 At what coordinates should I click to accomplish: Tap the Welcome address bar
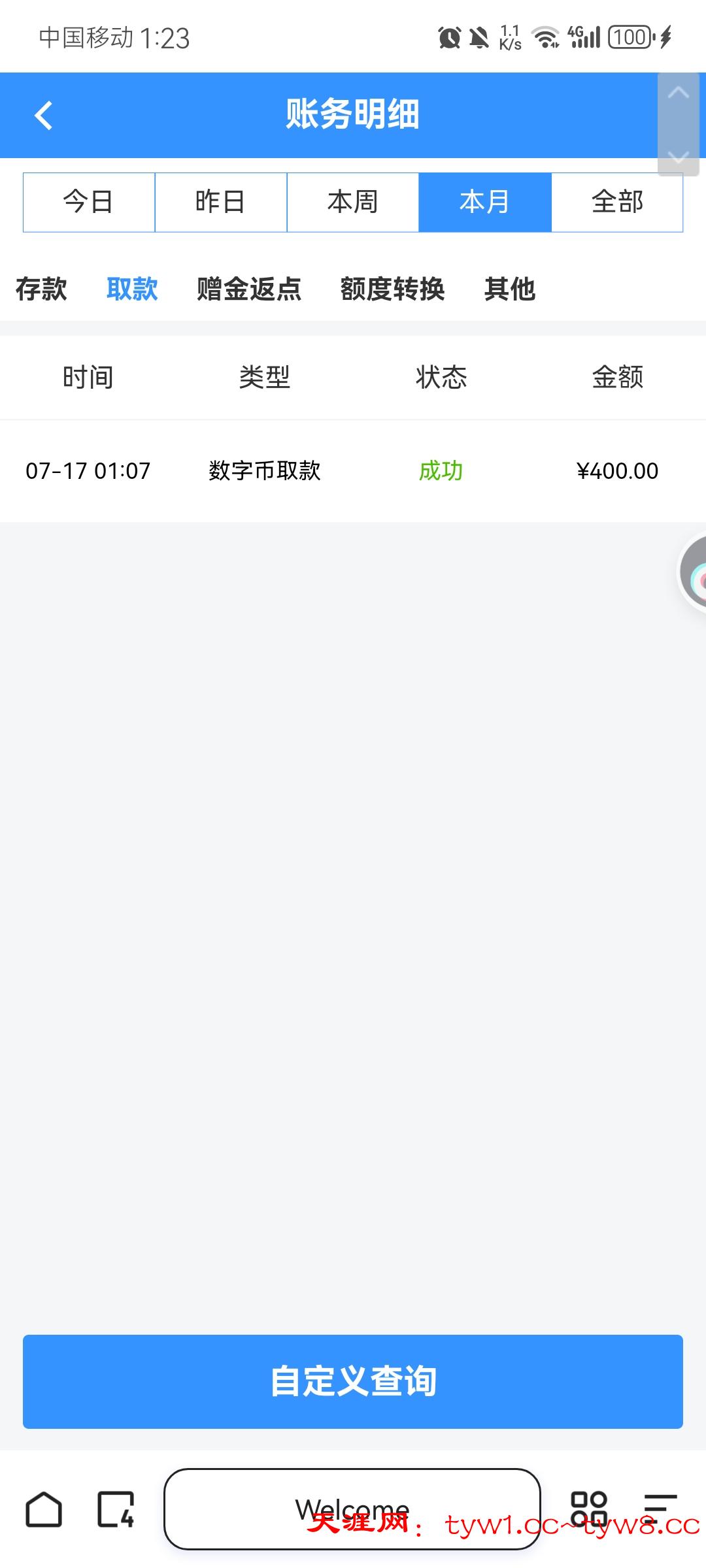click(x=352, y=1509)
